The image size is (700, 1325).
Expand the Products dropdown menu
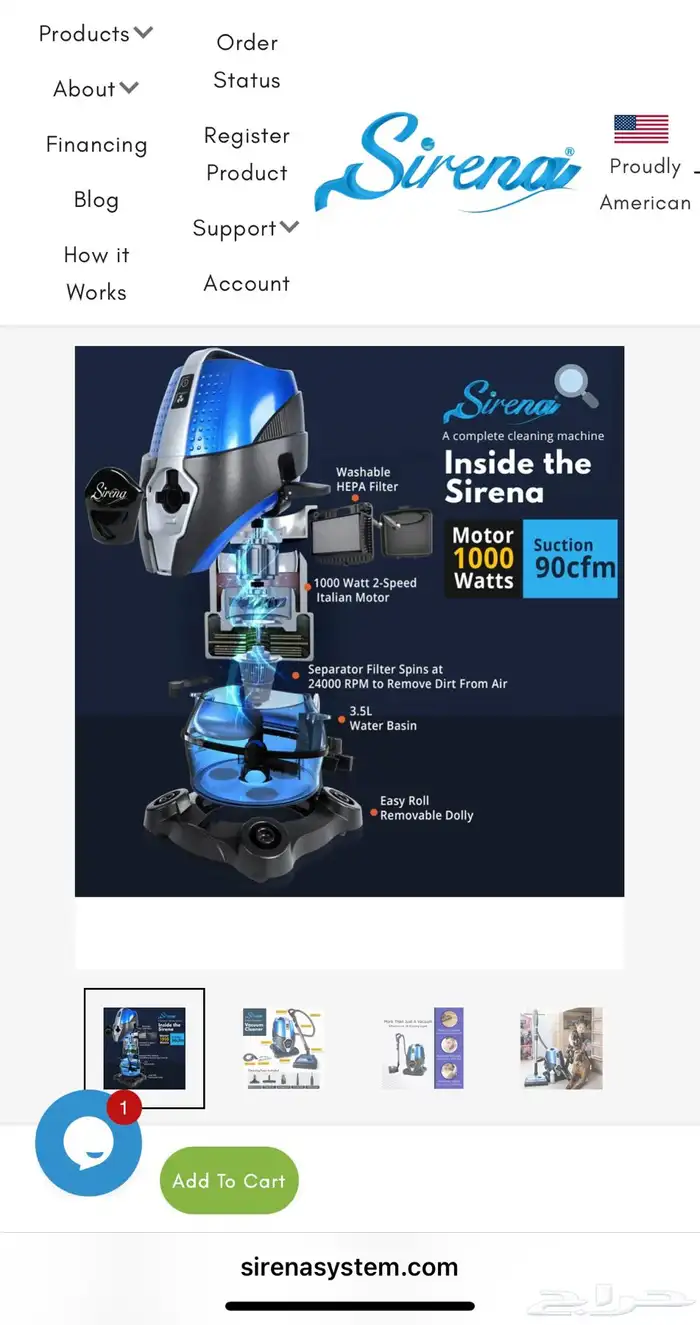click(96, 34)
